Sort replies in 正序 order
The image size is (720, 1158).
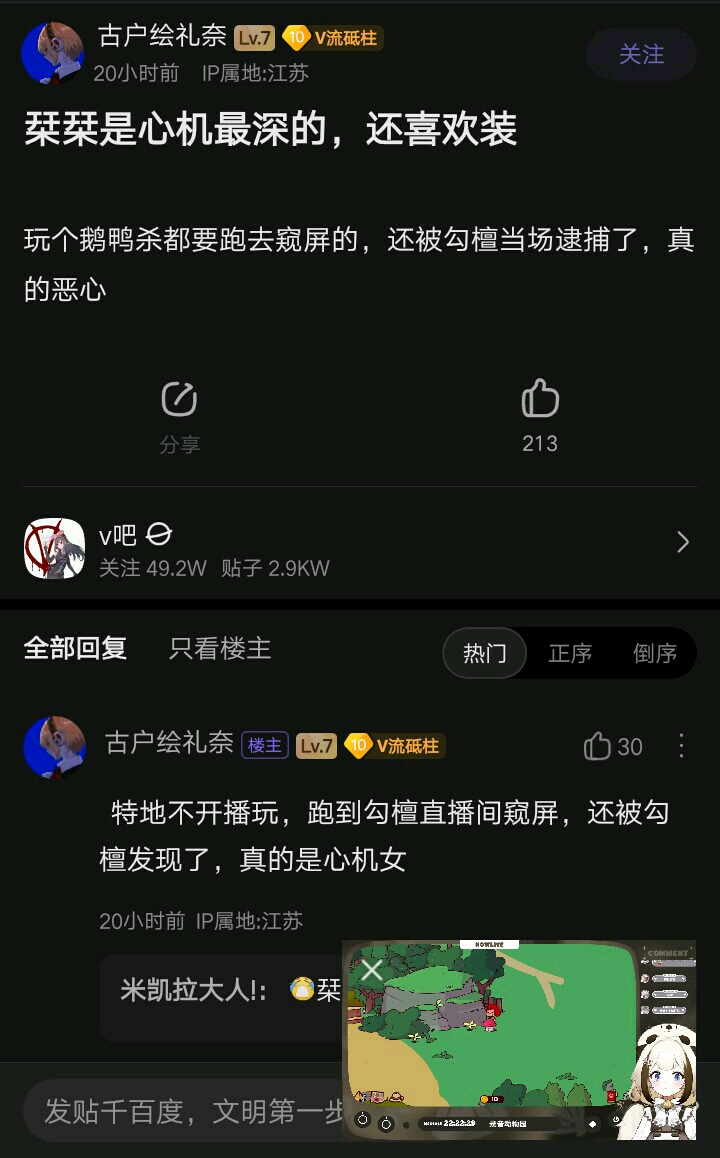570,653
